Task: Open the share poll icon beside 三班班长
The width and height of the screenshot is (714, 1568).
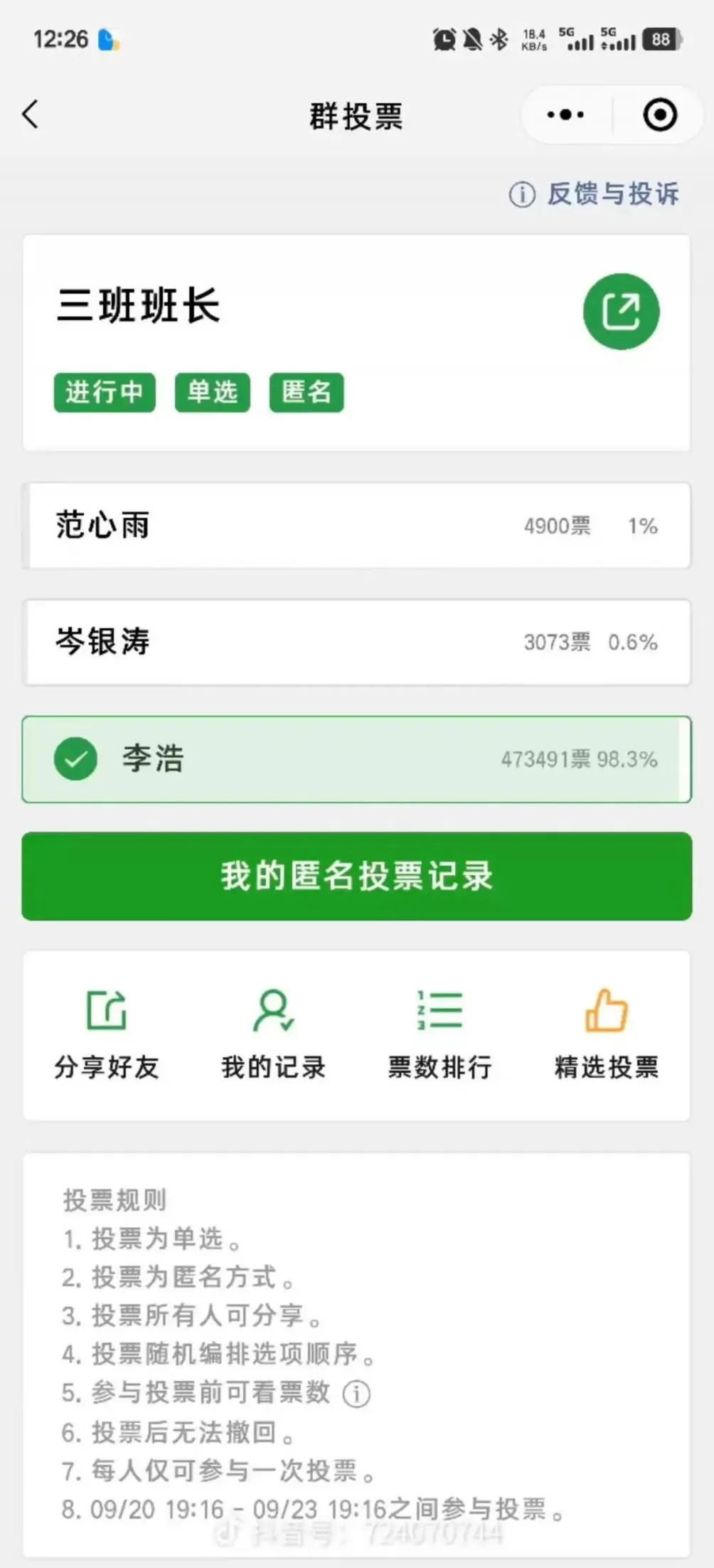Action: 620,311
